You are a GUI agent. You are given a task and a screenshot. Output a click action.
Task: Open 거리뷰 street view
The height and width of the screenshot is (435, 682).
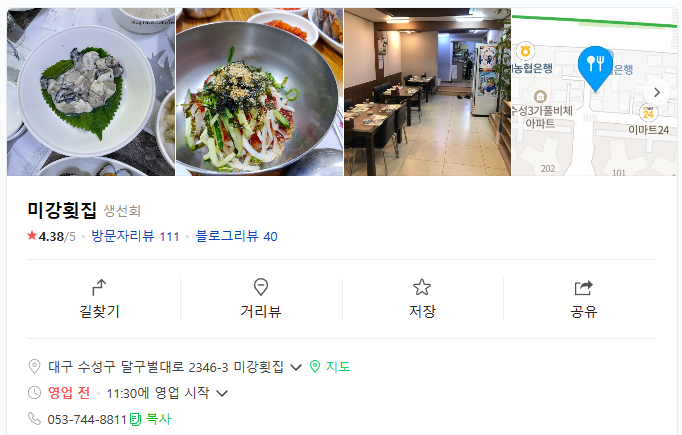click(261, 299)
